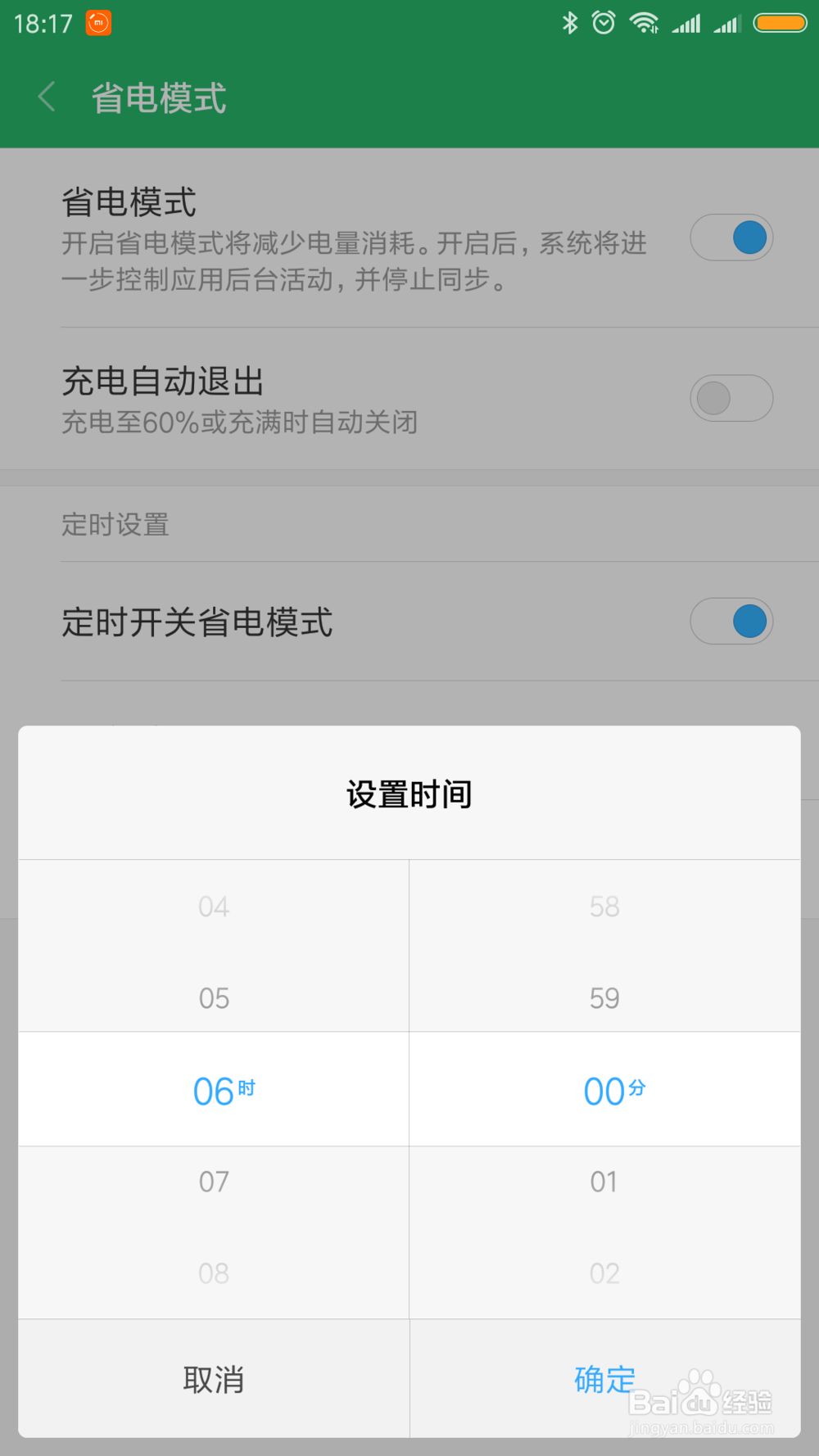
Task: Tap 取消 to dismiss the dialog
Action: pos(214,1380)
